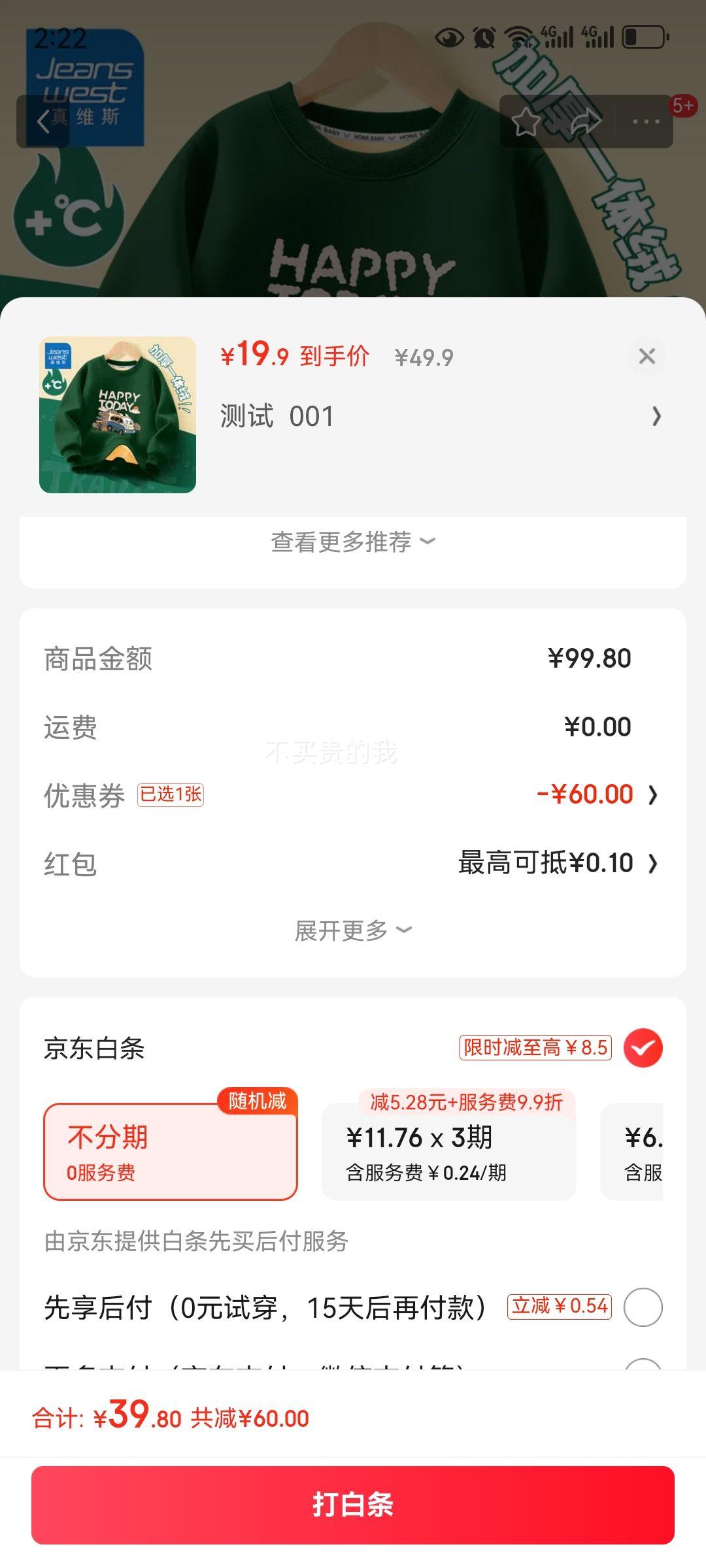Confirm payment with 打白条 button
The image size is (706, 1568).
click(353, 1505)
